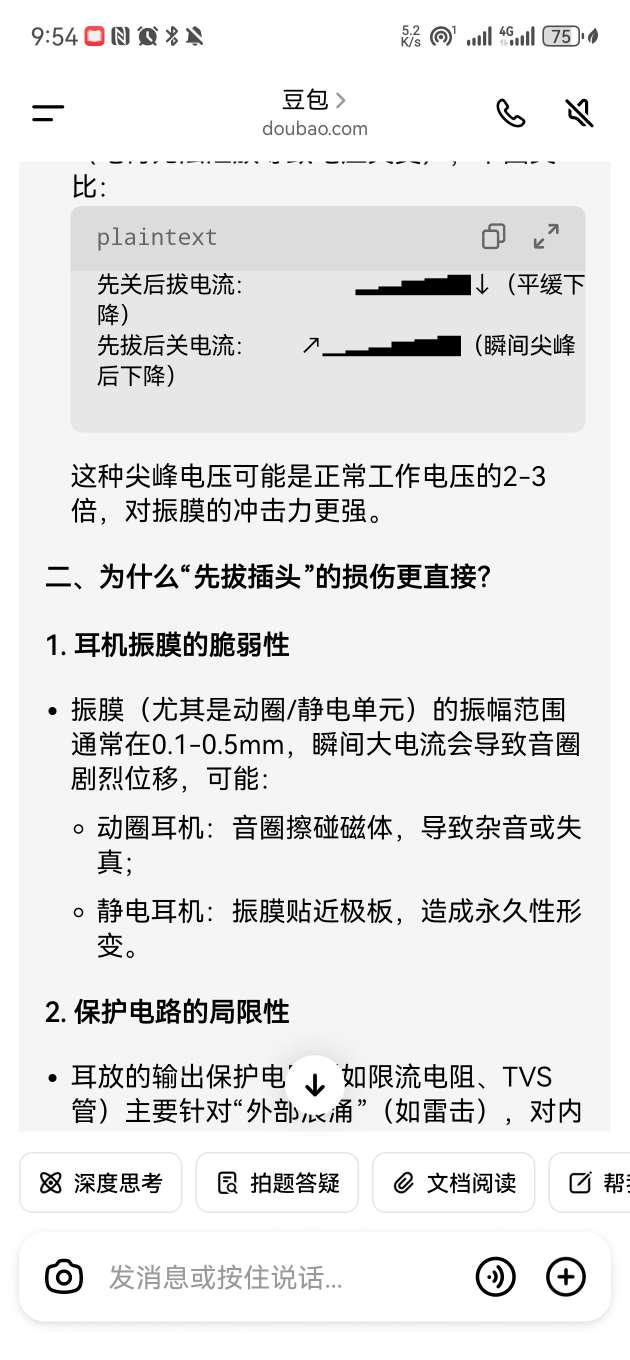Enable 深度思考 mode
Screen dimensions: 630x1360
click(x=101, y=1183)
